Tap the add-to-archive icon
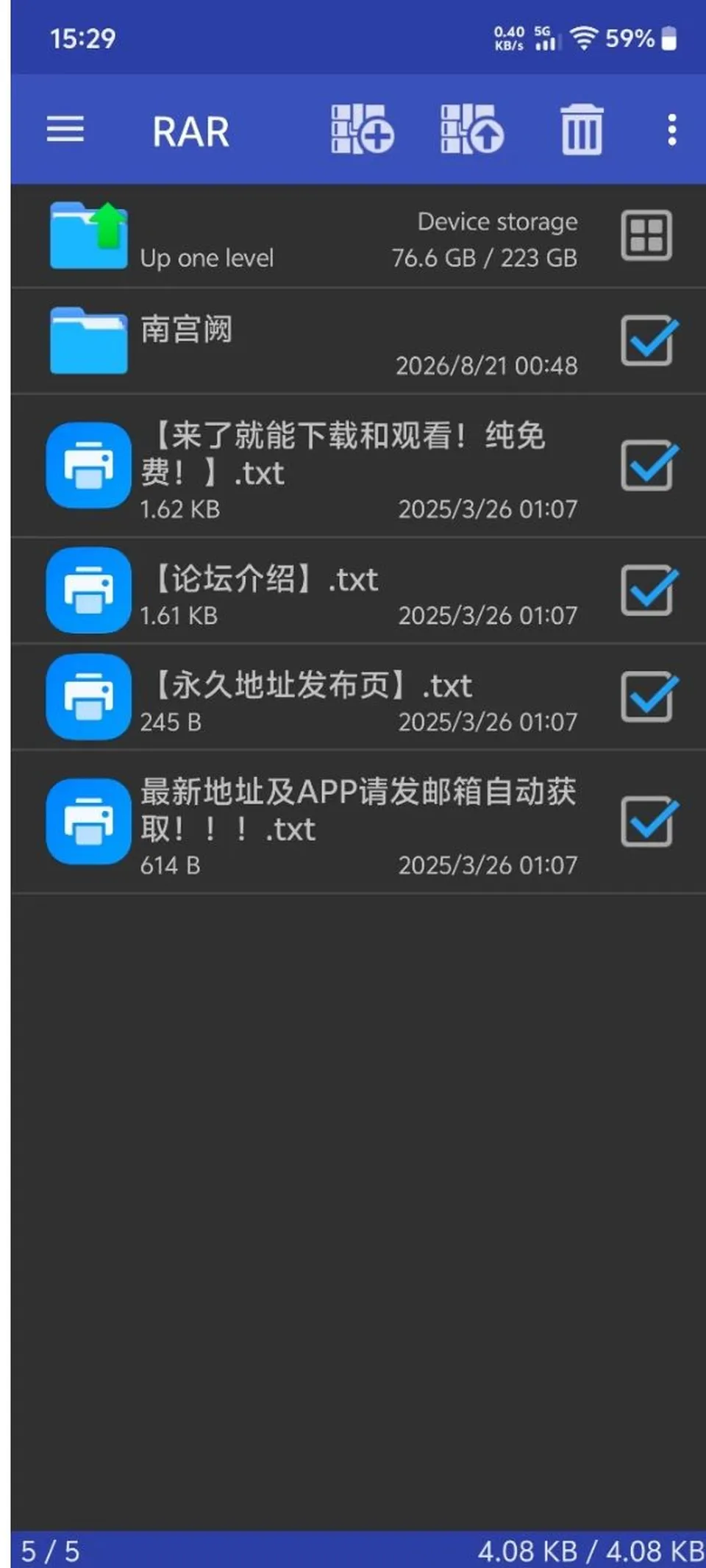This screenshot has height=1568, width=706. [362, 130]
